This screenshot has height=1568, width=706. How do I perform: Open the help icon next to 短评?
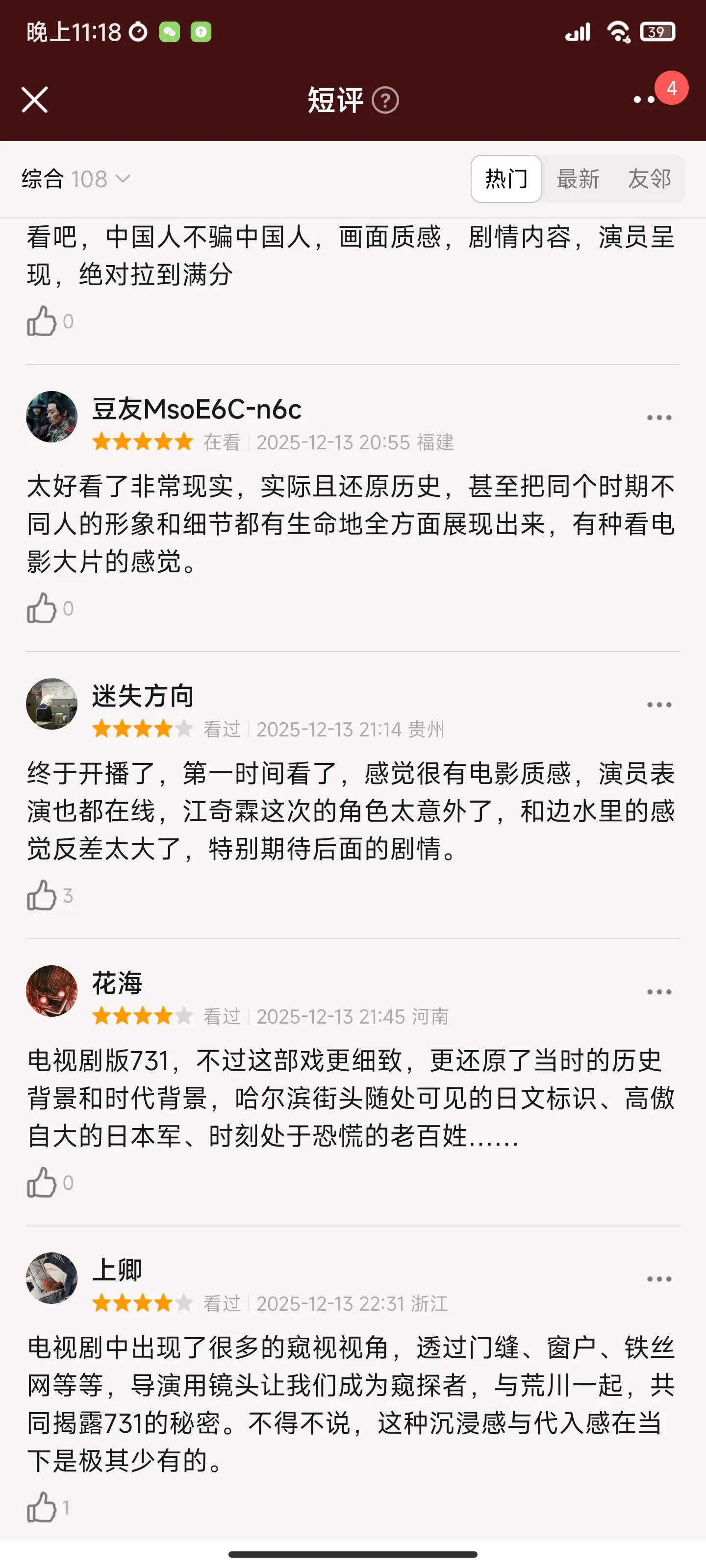click(x=385, y=100)
